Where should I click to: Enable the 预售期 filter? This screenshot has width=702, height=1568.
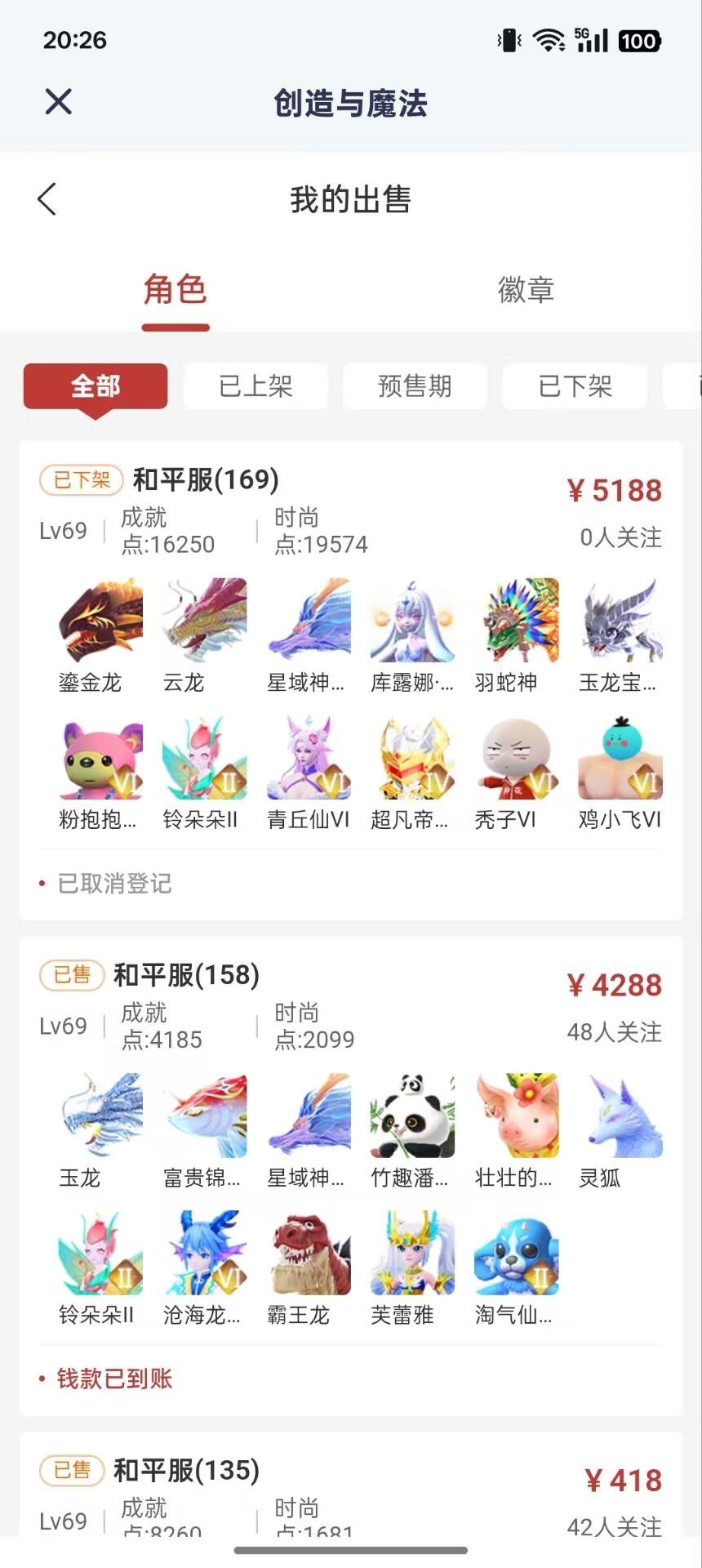click(415, 386)
